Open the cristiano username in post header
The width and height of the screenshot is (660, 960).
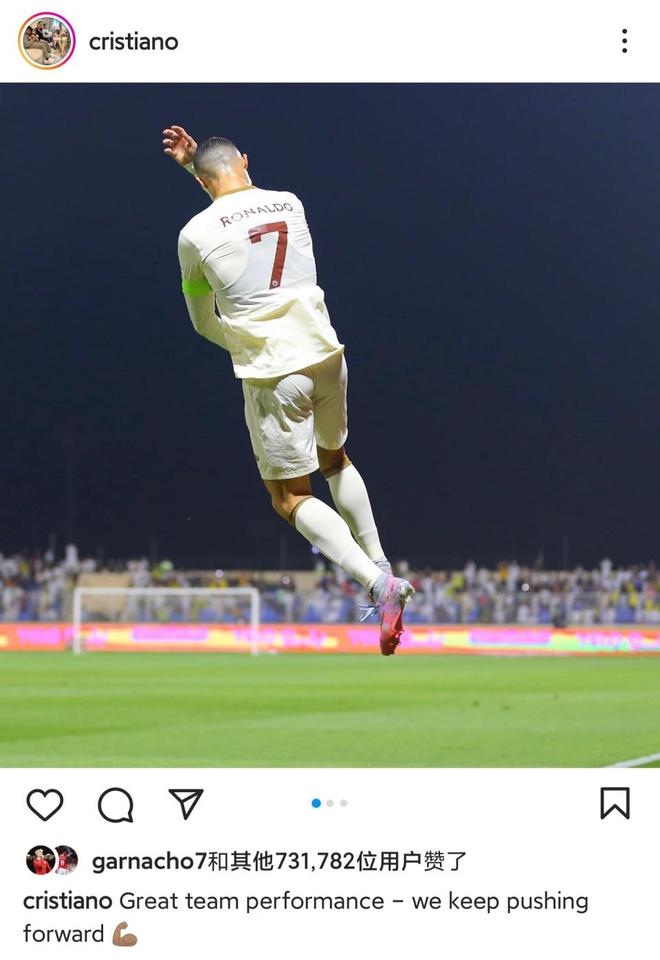tap(133, 41)
